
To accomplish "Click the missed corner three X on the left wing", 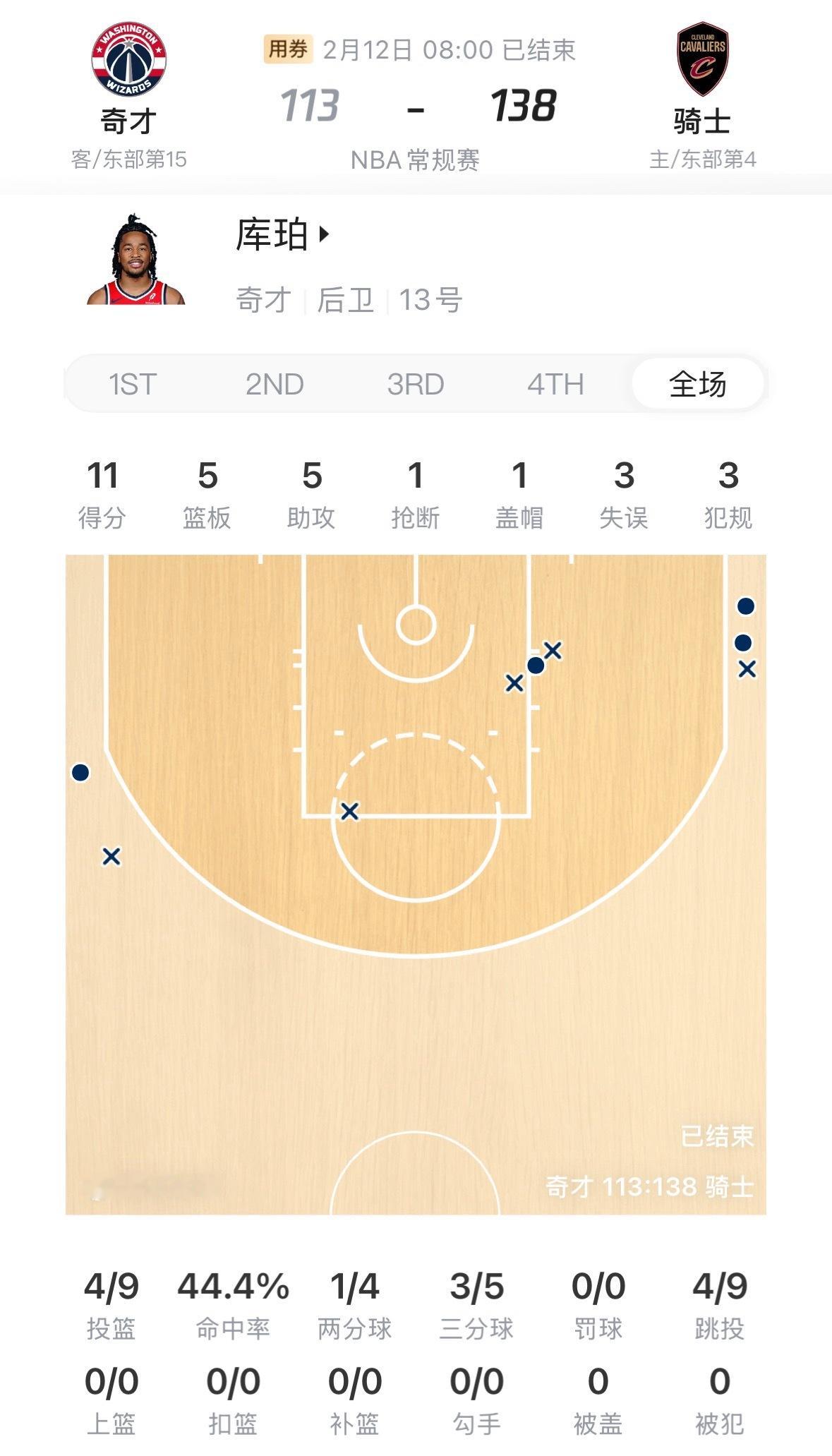I will click(x=111, y=855).
